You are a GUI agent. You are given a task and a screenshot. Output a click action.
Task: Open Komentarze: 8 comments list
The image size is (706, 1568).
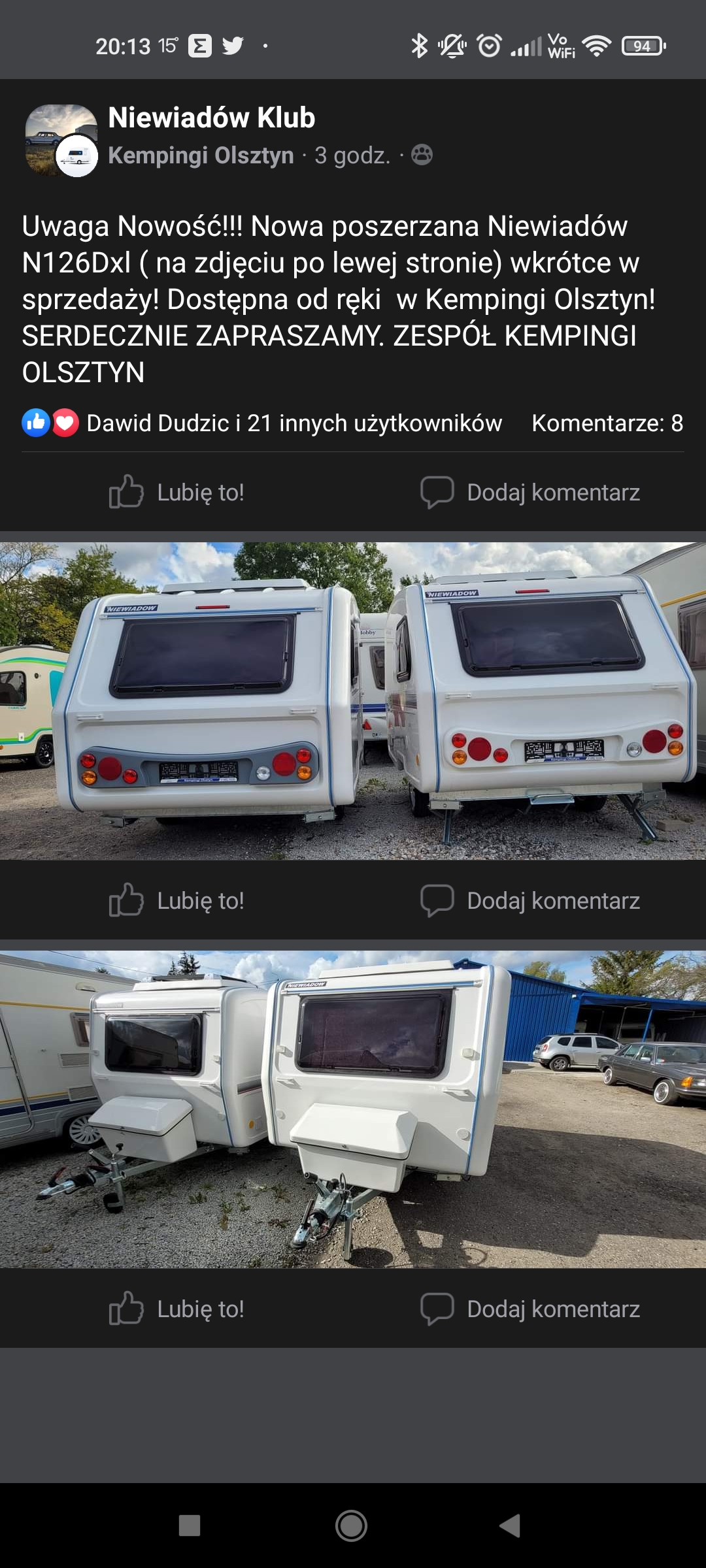(607, 423)
